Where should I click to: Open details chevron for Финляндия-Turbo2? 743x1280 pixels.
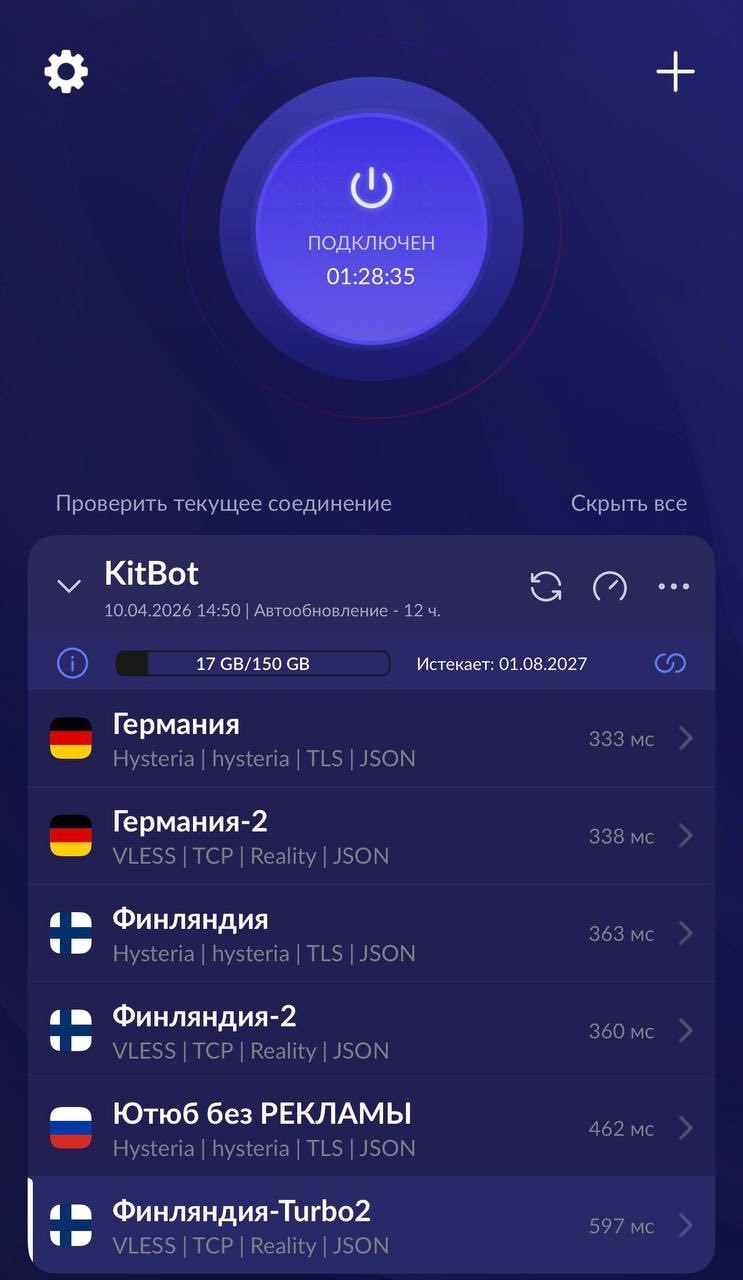pyautogui.click(x=685, y=1225)
